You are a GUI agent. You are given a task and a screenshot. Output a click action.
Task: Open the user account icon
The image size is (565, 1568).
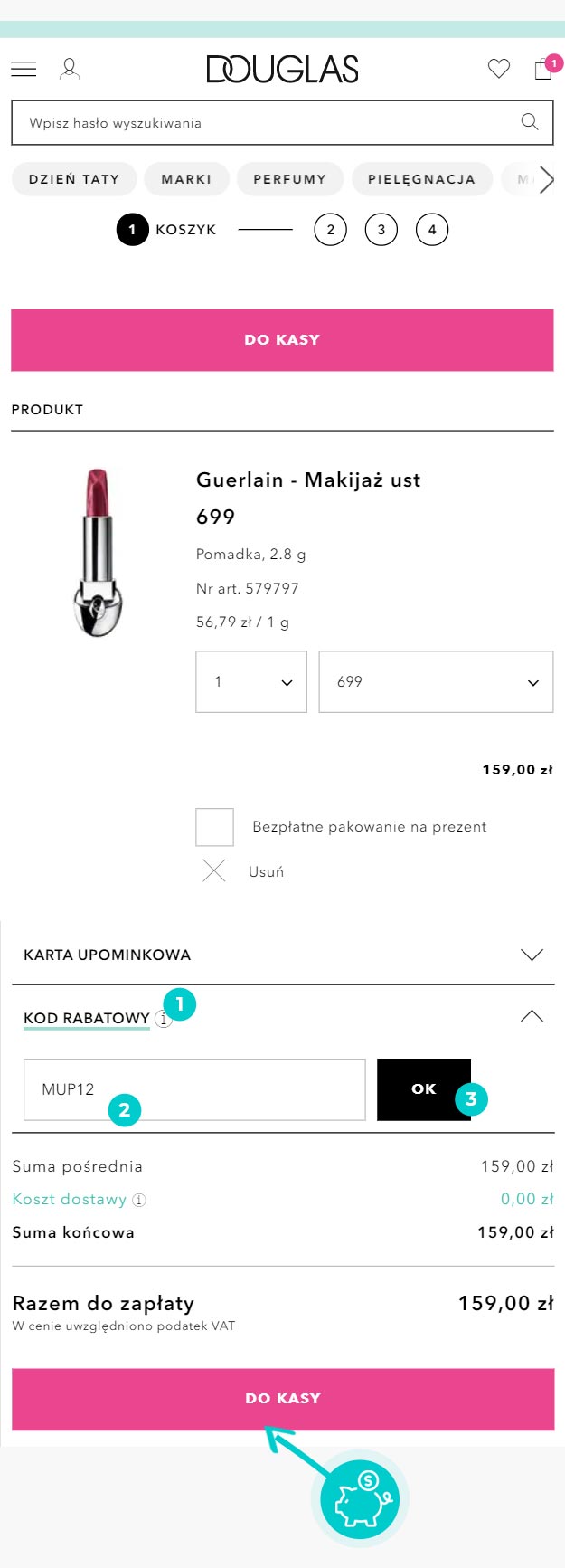[70, 69]
